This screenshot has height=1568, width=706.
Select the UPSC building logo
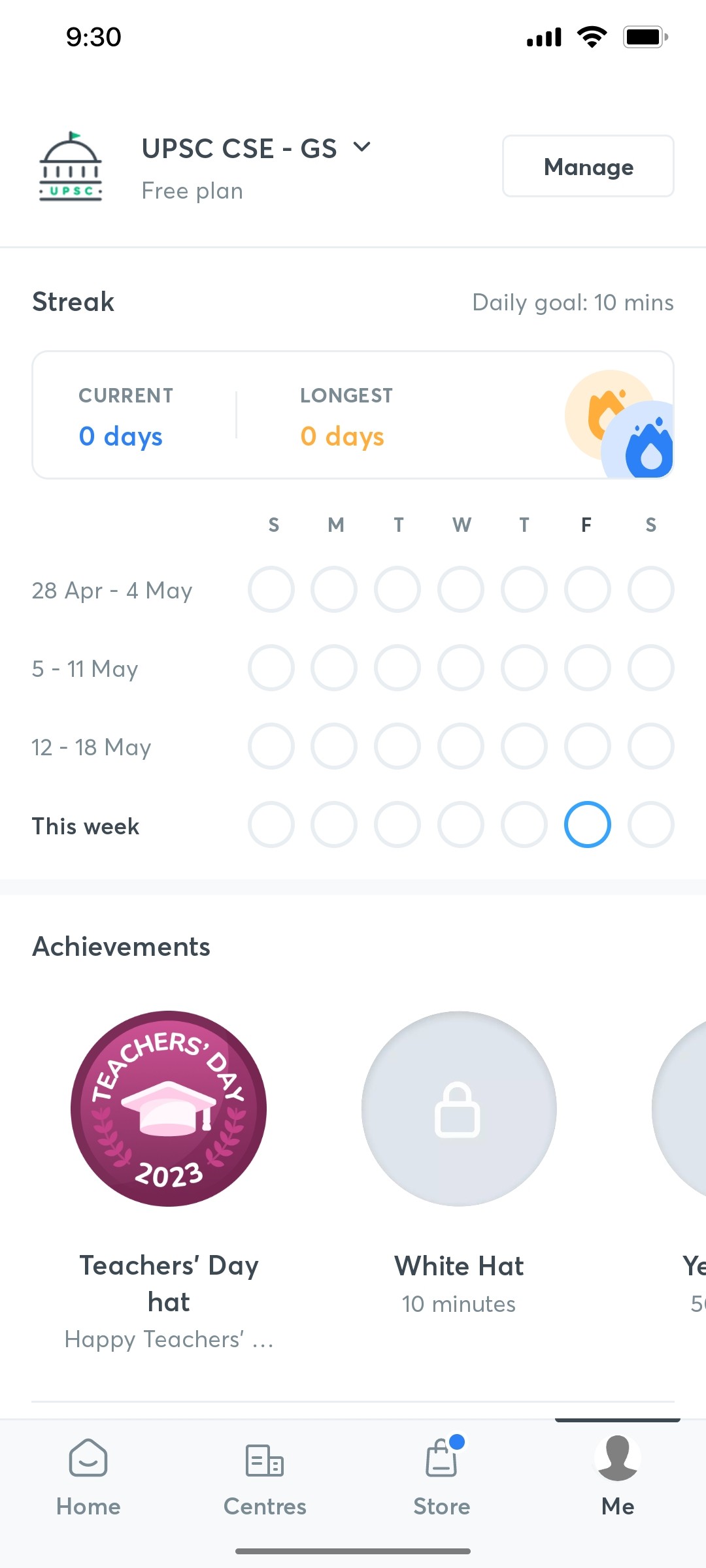point(71,167)
